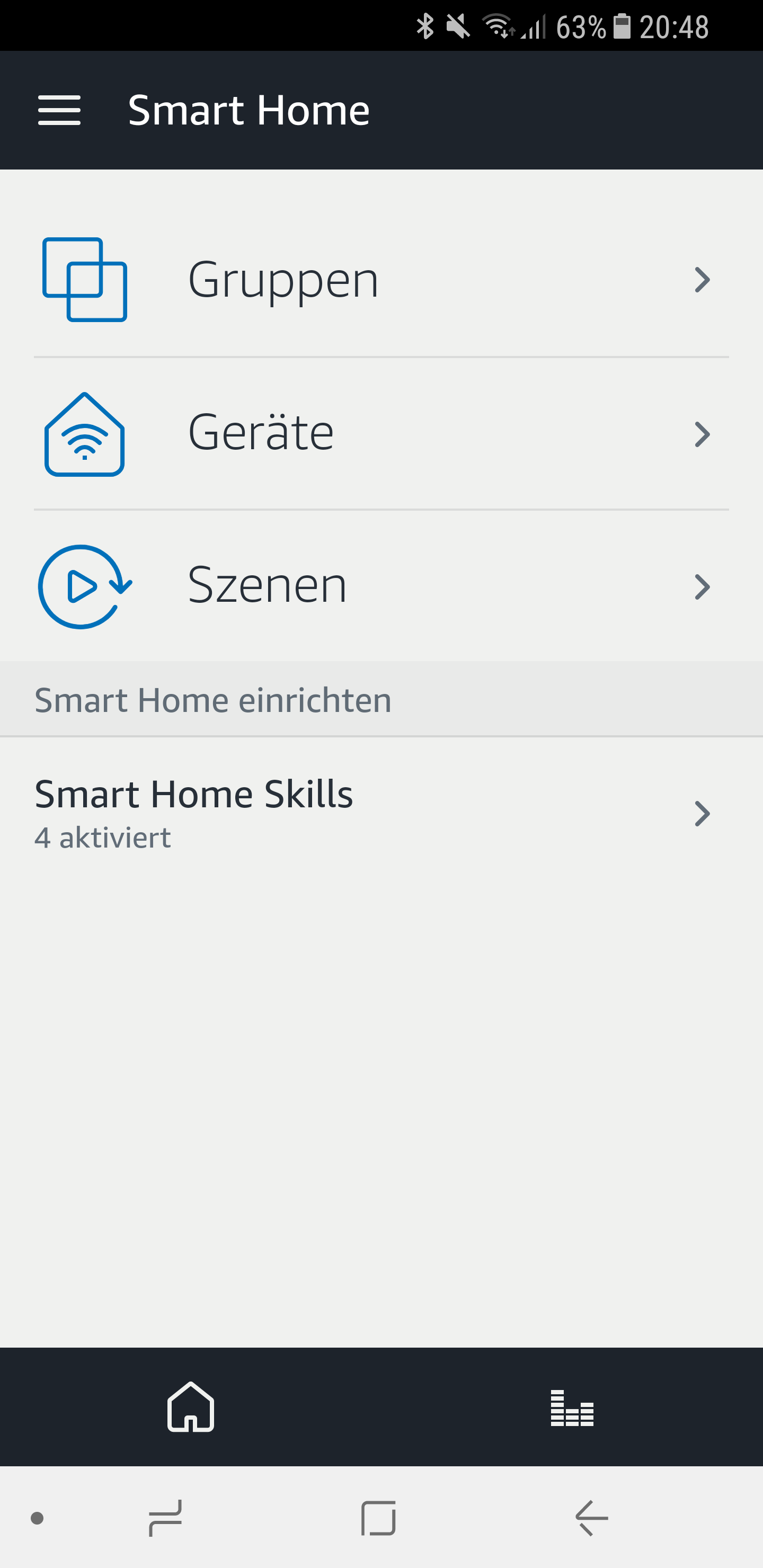Go to the Alexa home tab
Screen dimensions: 763x1568
(x=191, y=1406)
